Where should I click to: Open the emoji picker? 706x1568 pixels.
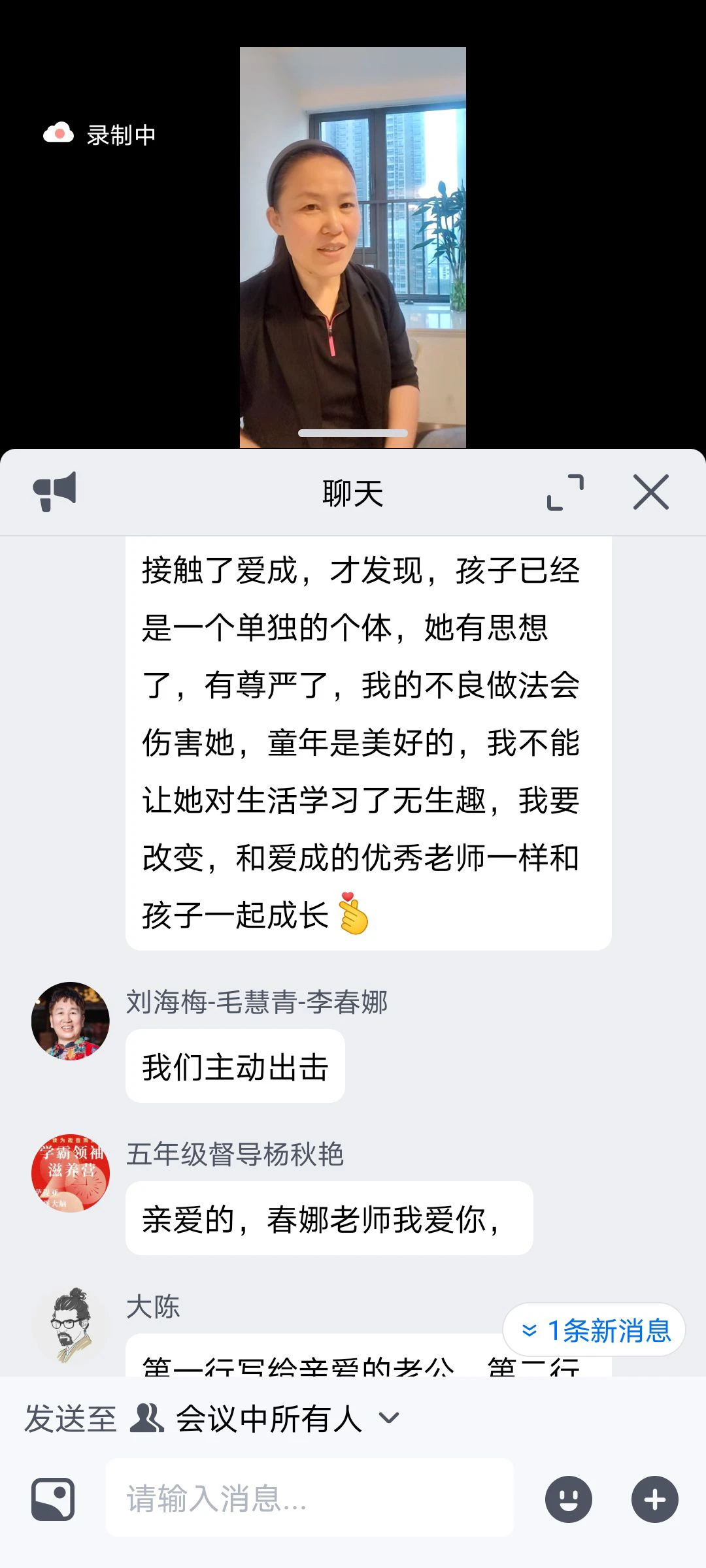tap(568, 1499)
